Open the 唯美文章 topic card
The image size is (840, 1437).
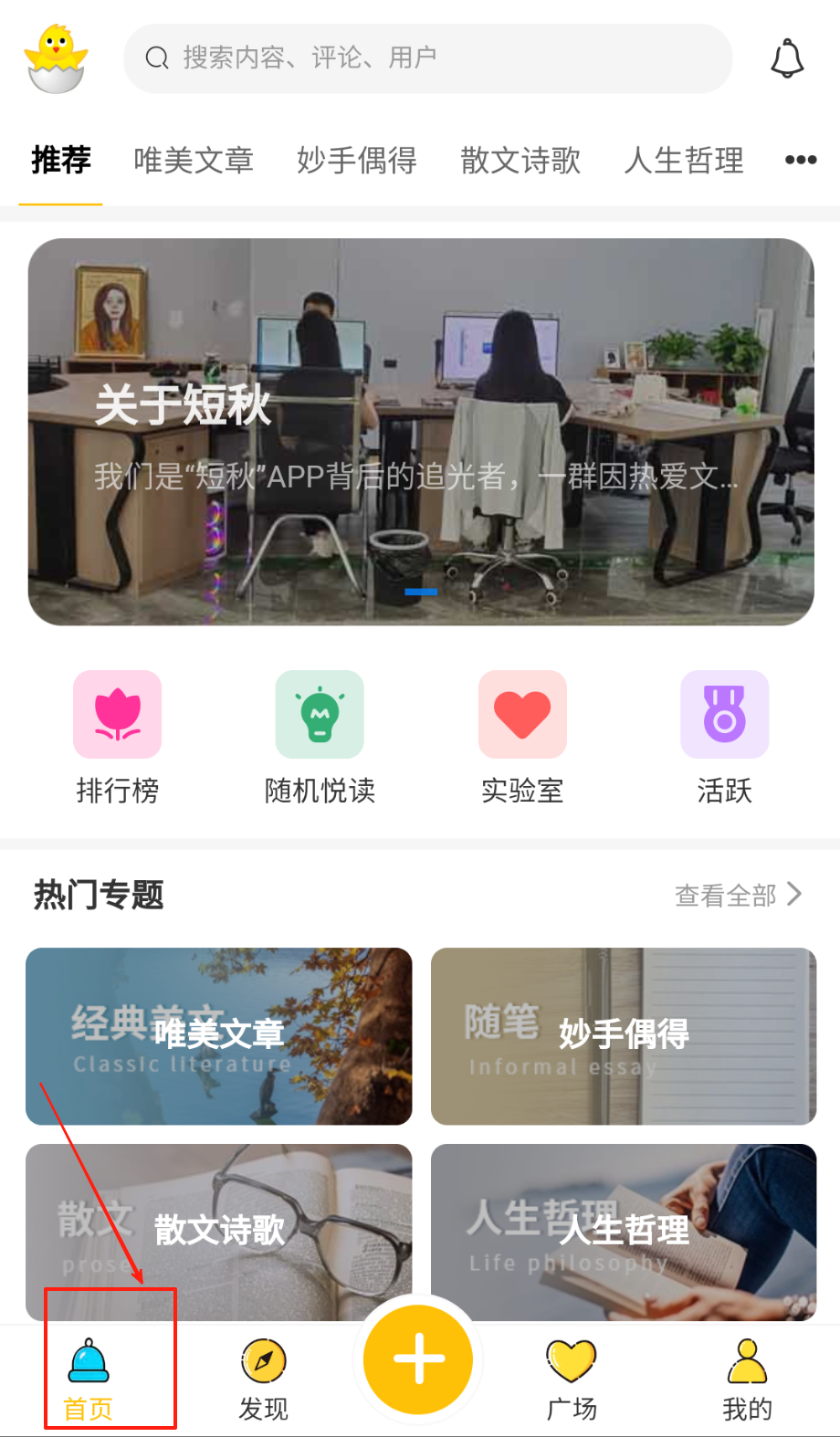point(219,1036)
